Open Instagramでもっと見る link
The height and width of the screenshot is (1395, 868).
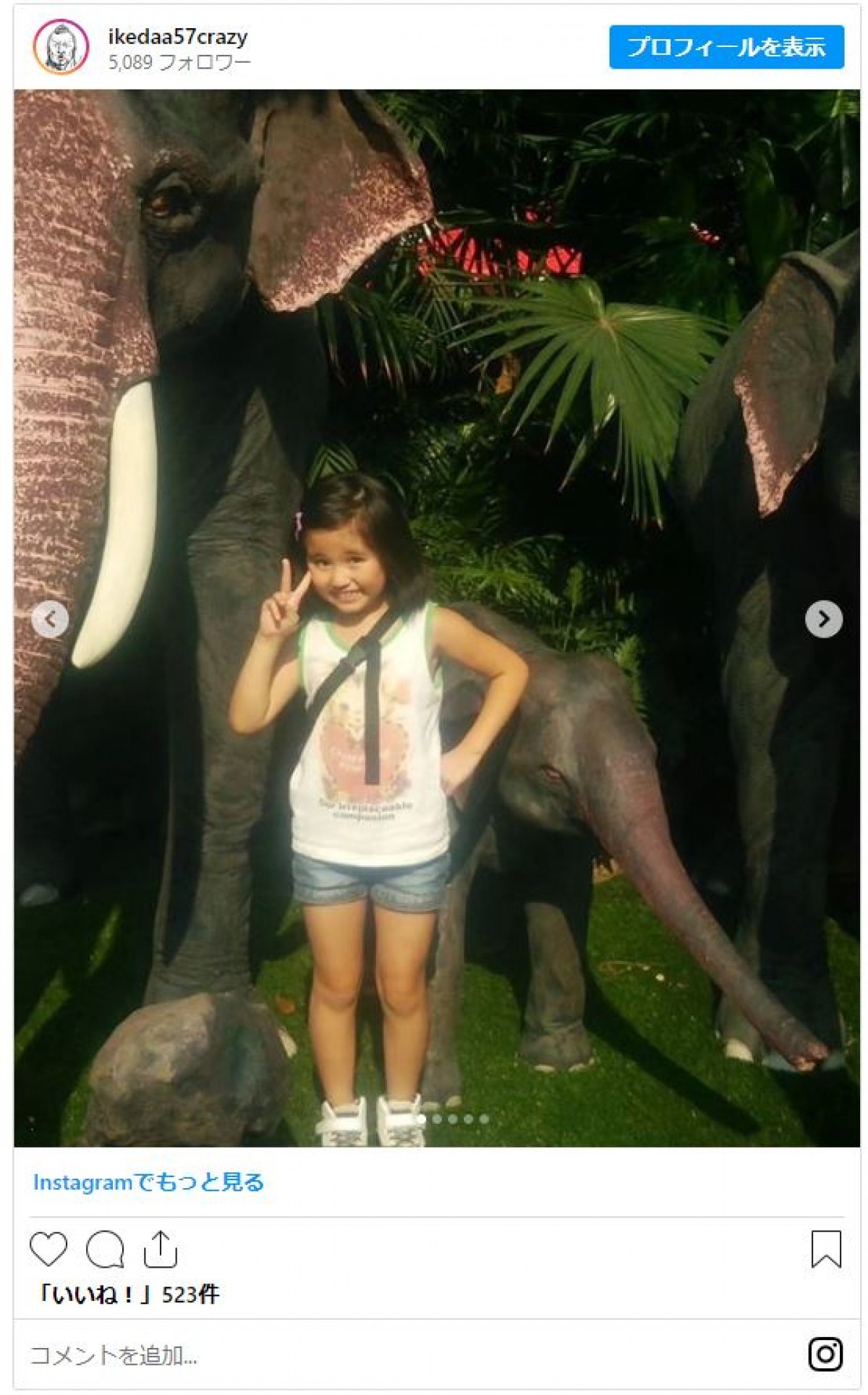point(148,1182)
